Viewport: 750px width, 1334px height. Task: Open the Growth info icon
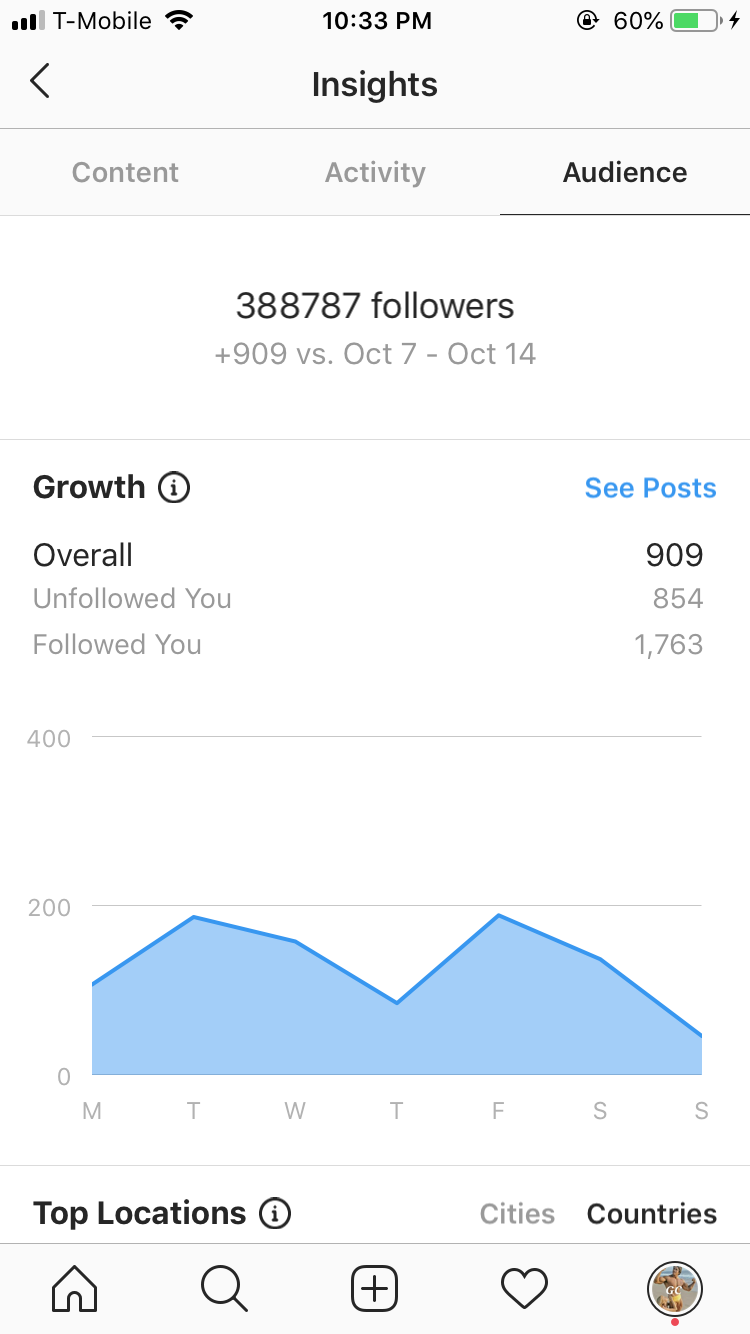pos(174,488)
